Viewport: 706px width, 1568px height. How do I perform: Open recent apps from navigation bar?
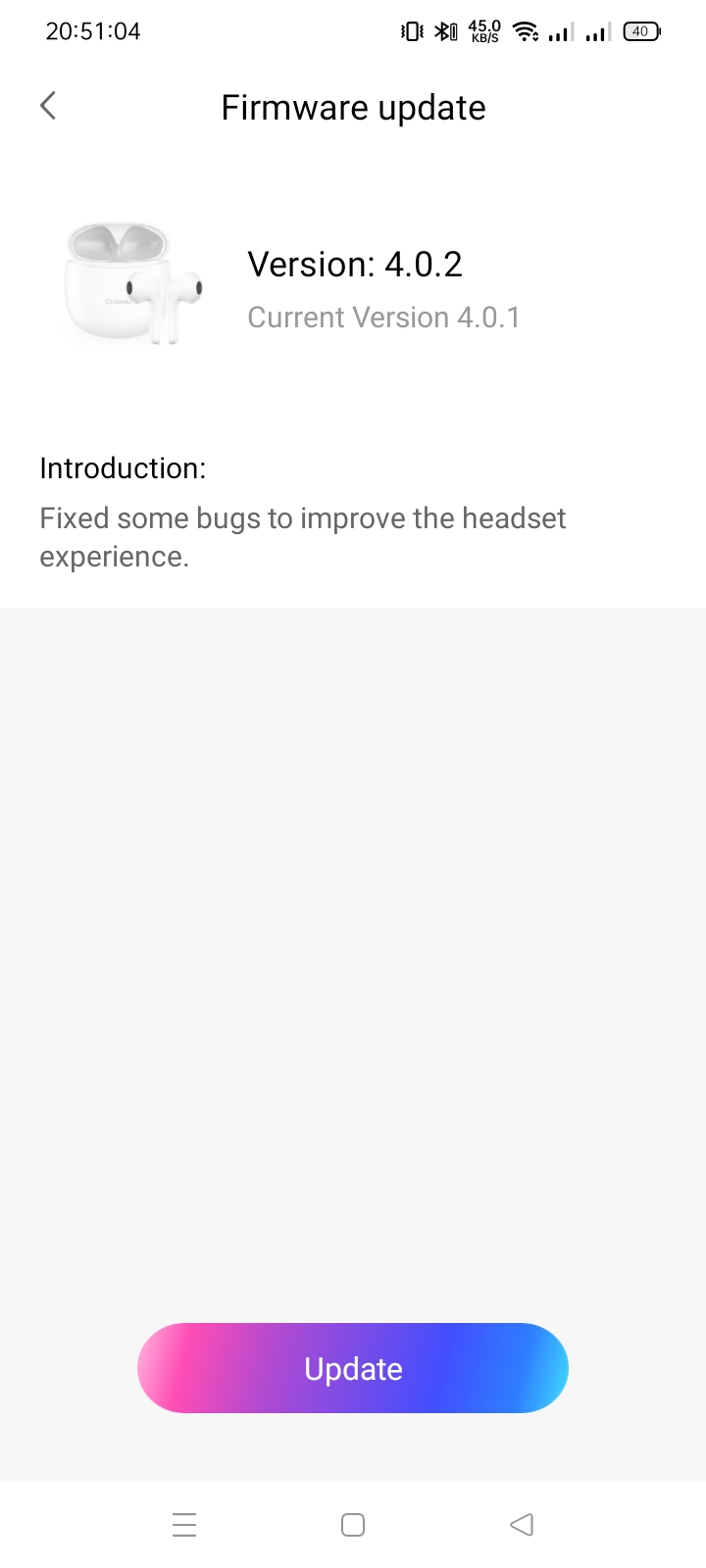point(184,1525)
